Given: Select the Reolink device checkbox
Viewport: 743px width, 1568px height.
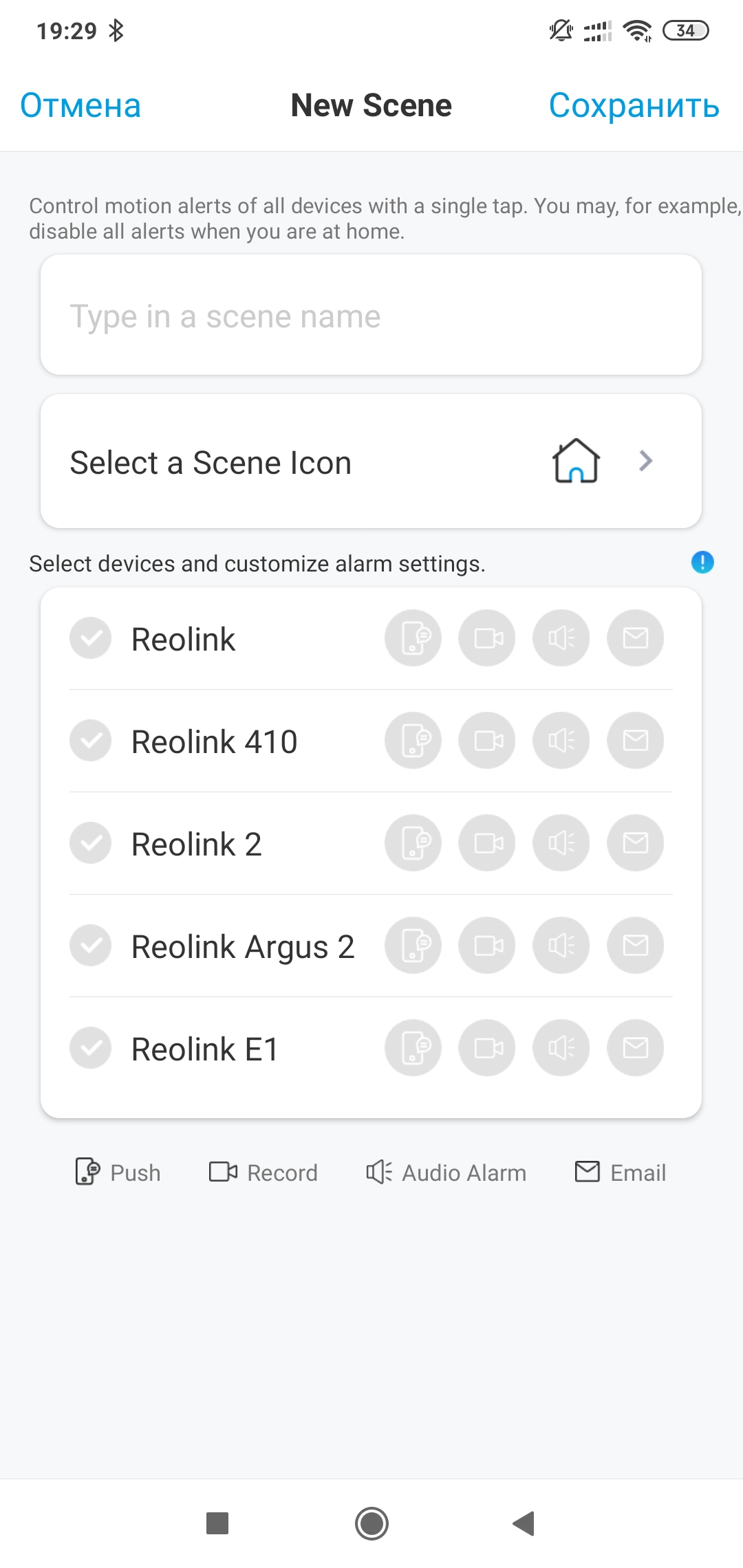Looking at the screenshot, I should (x=91, y=638).
